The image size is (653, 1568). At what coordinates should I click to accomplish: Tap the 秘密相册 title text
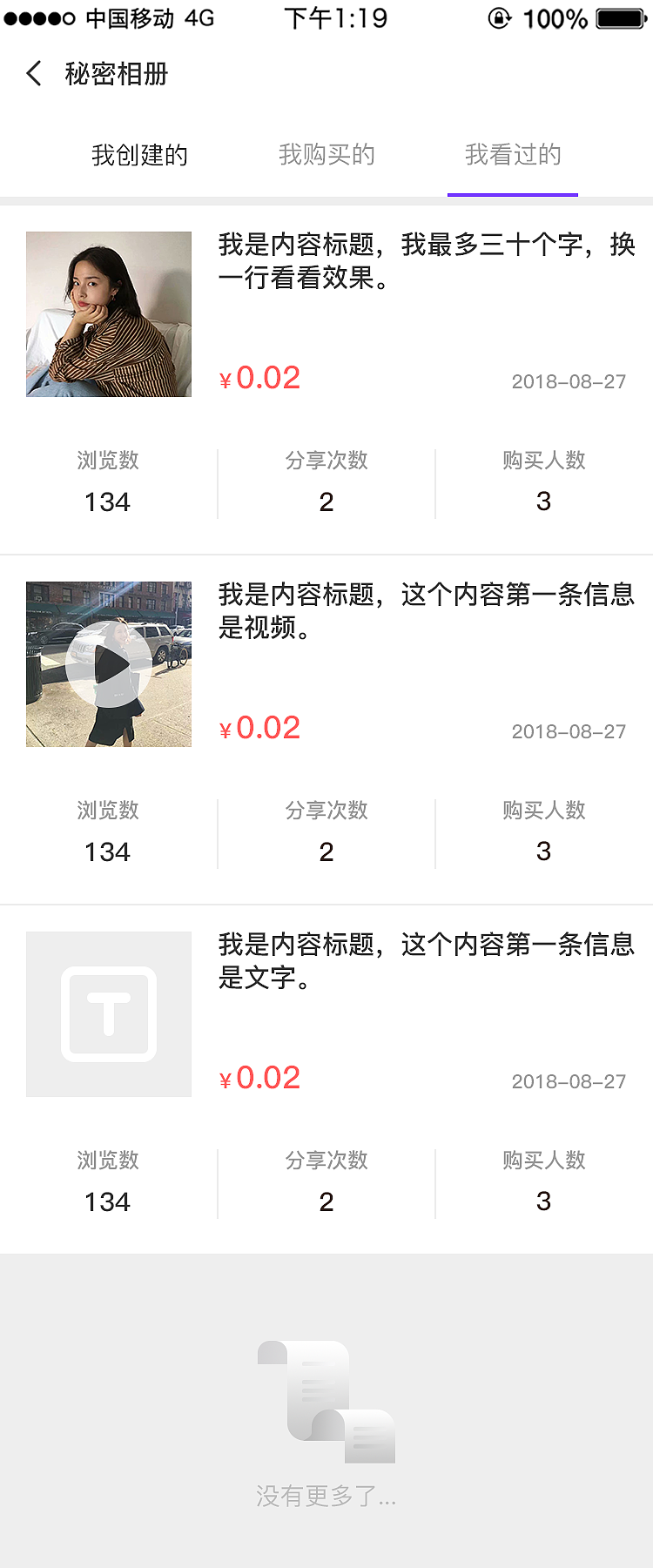pyautogui.click(x=117, y=75)
